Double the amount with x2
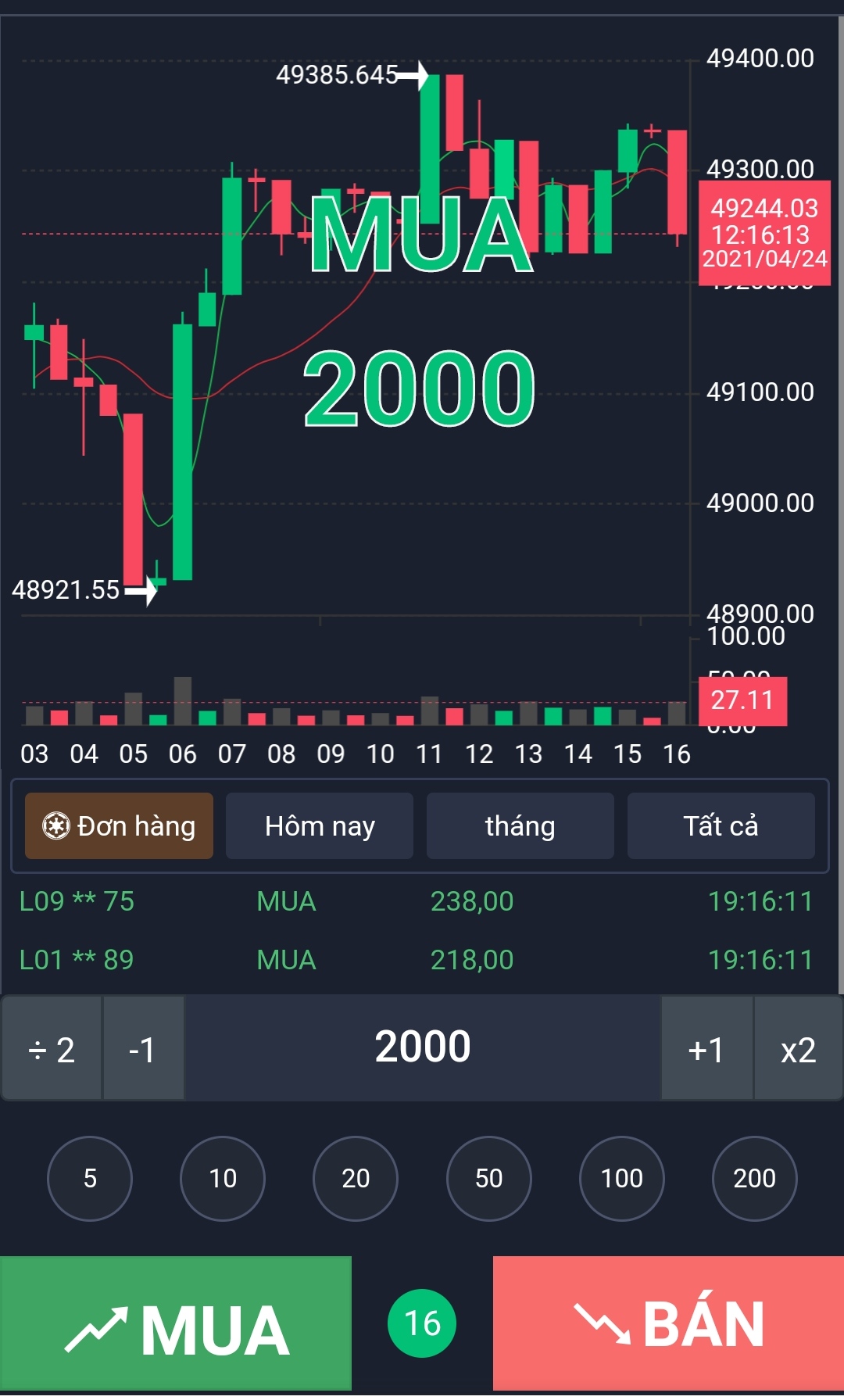844x1400 pixels. point(798,1049)
